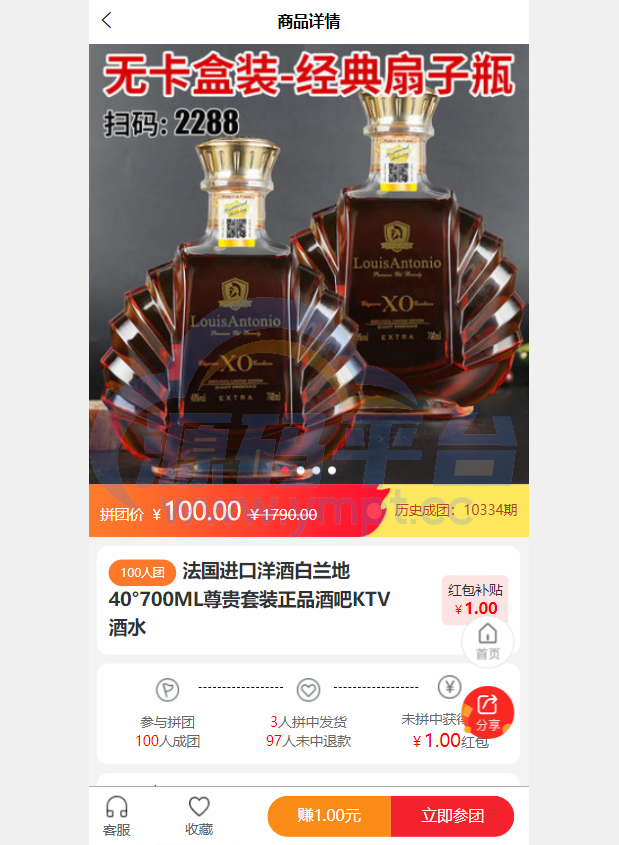Viewport: 619px width, 845px height.
Task: Add product to 收藏 favorites
Action: pos(199,816)
